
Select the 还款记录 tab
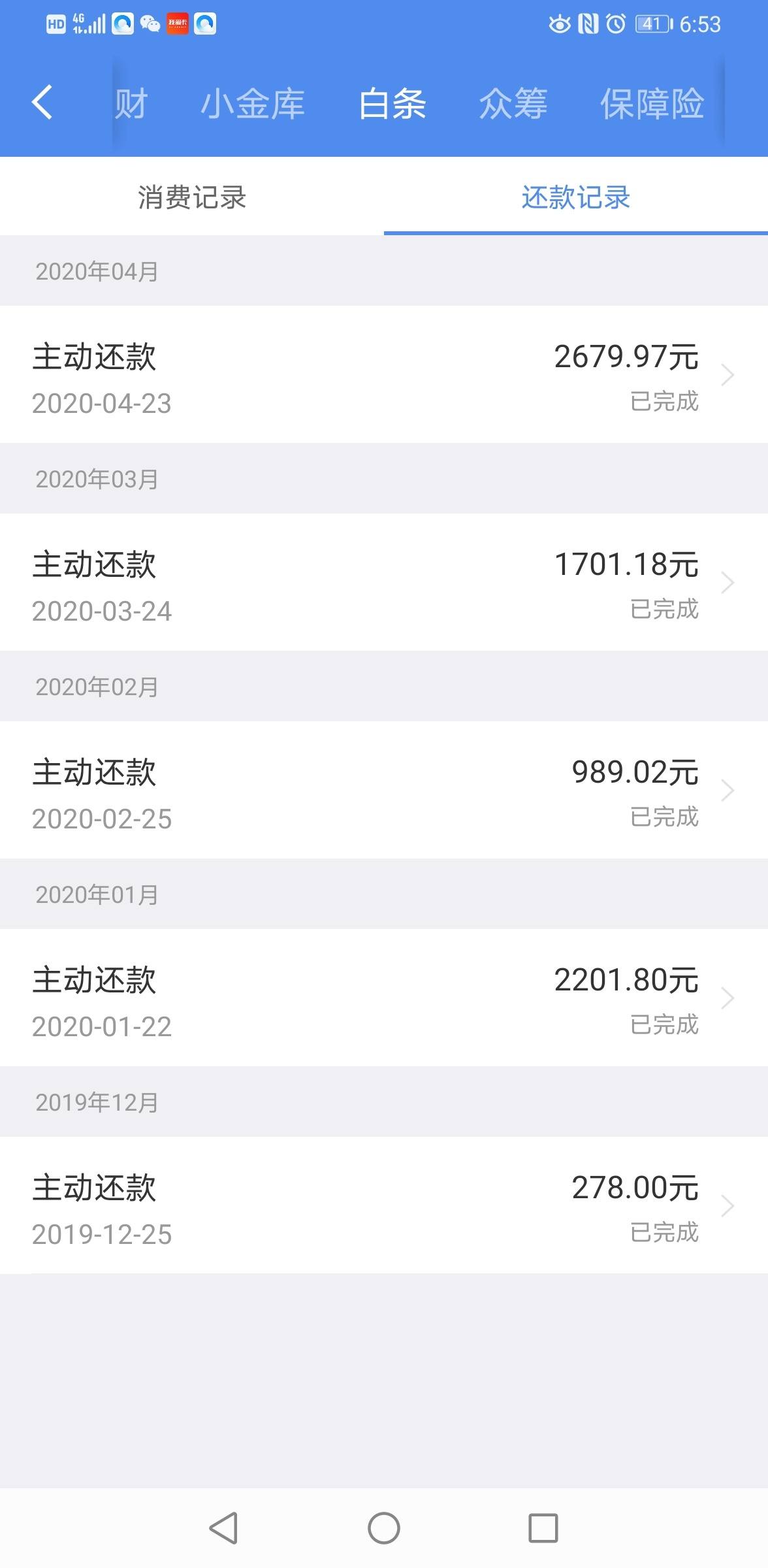click(576, 197)
